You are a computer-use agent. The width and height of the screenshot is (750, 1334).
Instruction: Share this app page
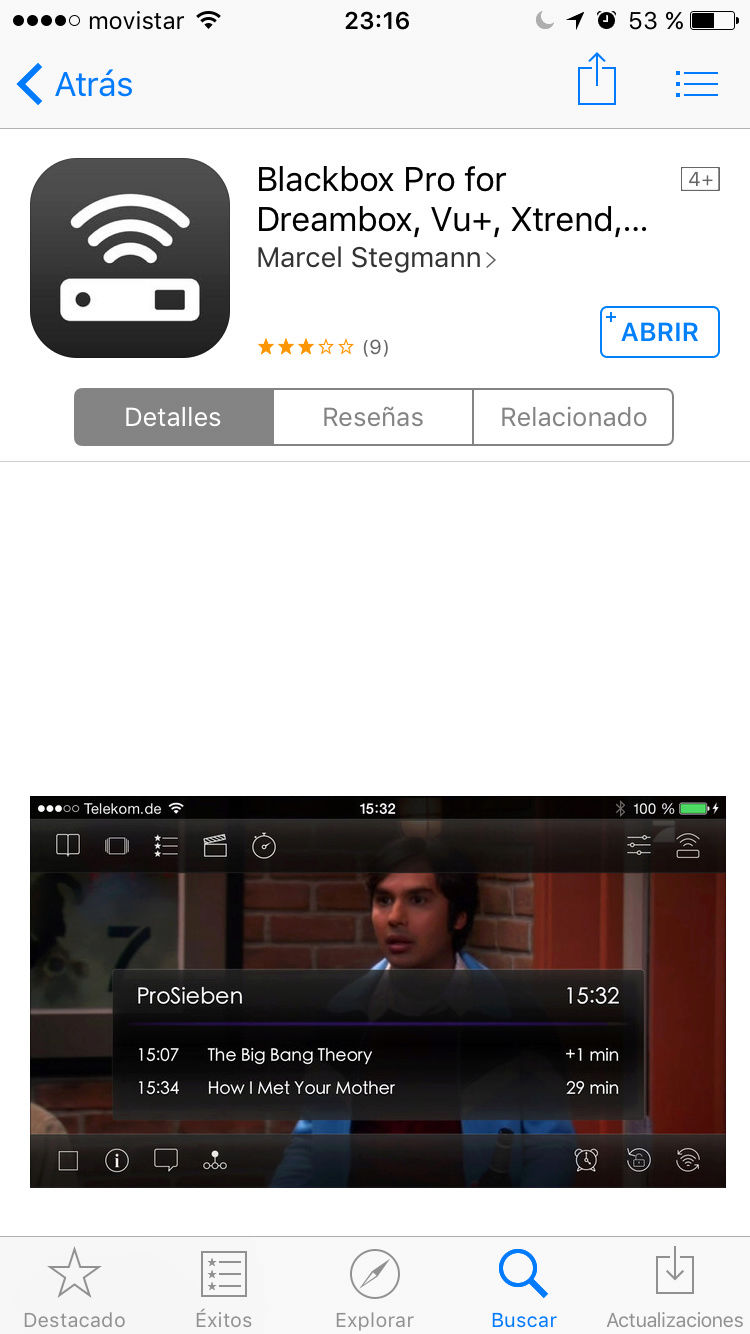(x=597, y=80)
